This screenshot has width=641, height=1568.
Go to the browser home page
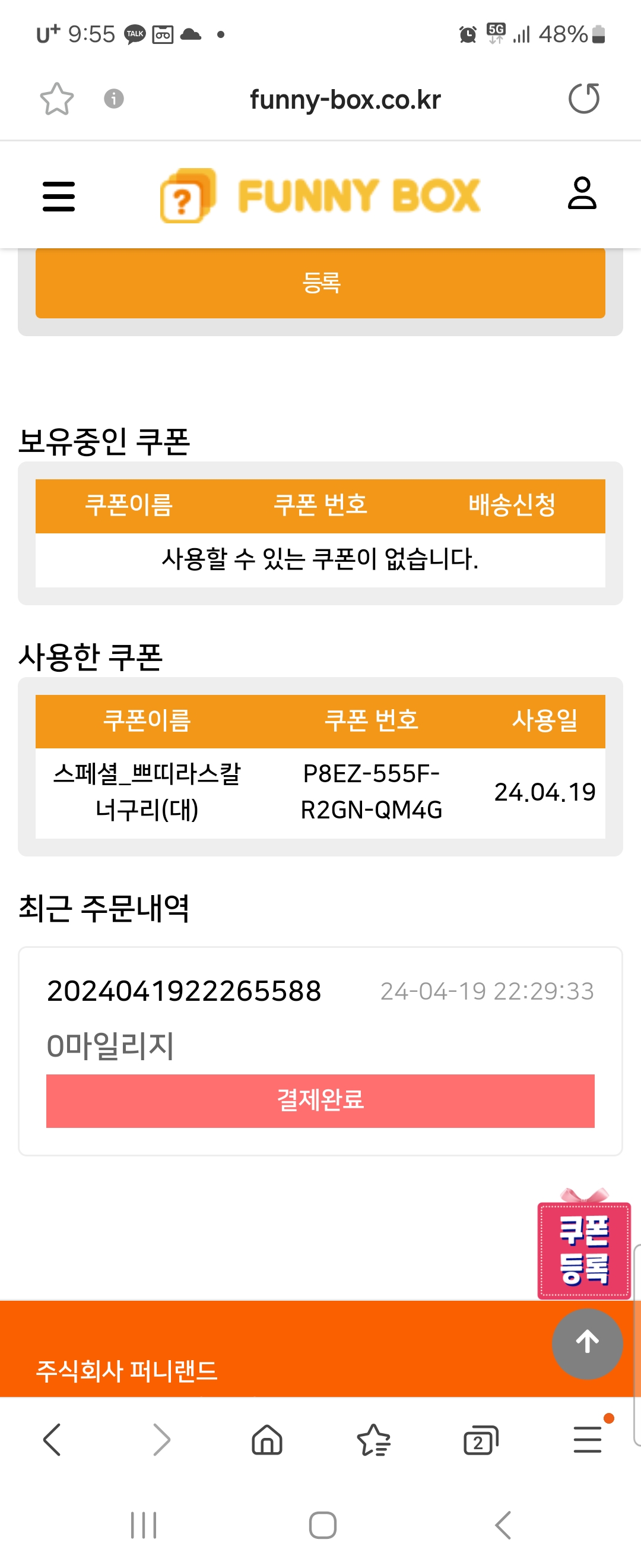267,1440
